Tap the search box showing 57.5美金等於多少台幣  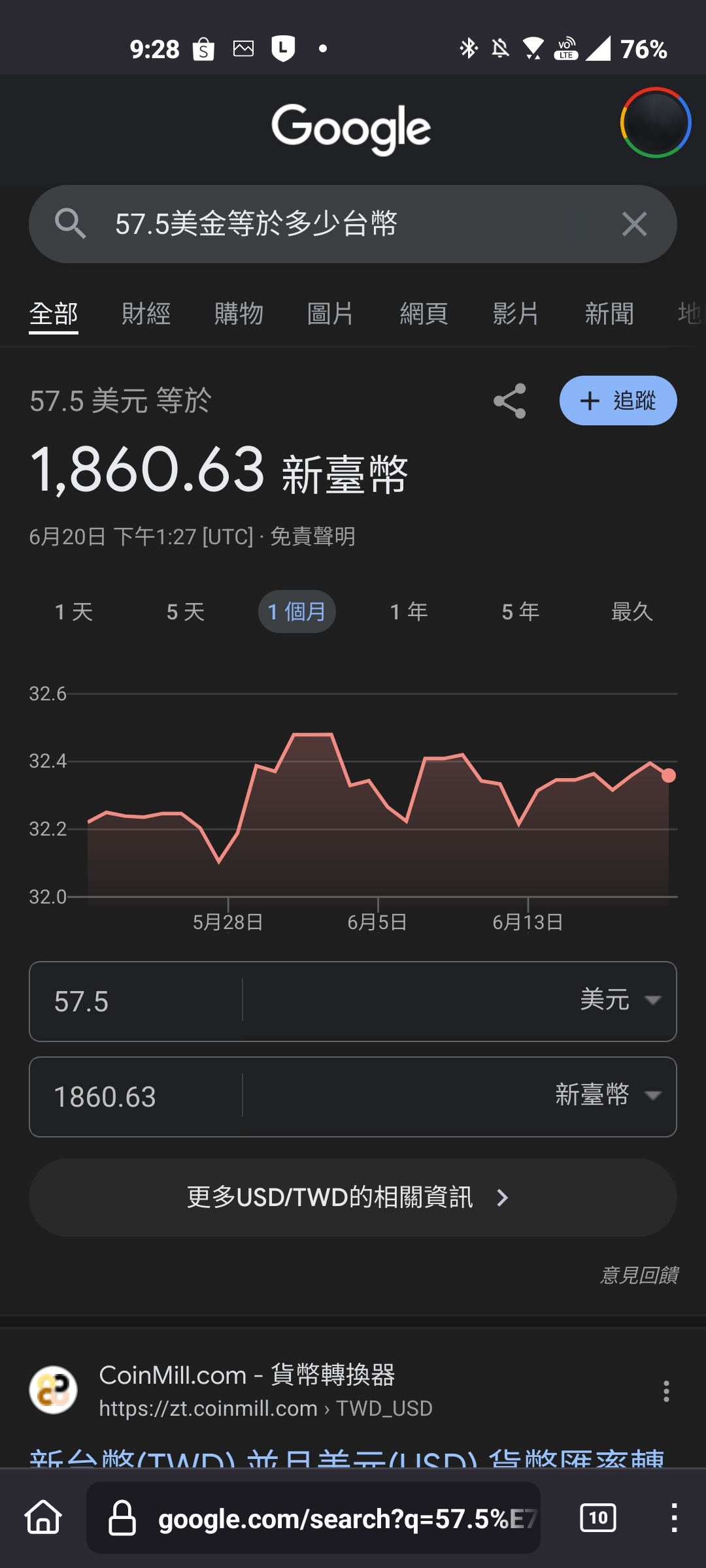(340, 224)
